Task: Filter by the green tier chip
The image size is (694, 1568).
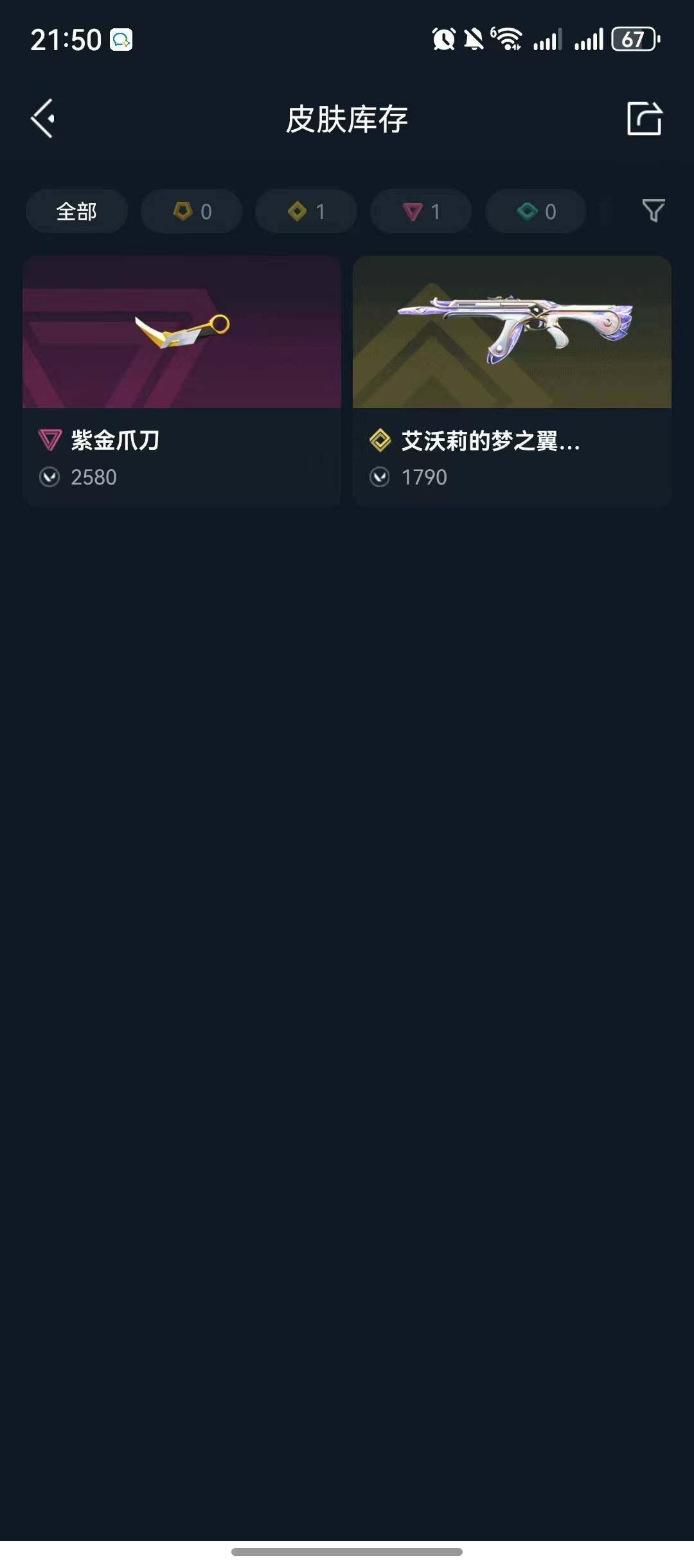Action: point(535,211)
